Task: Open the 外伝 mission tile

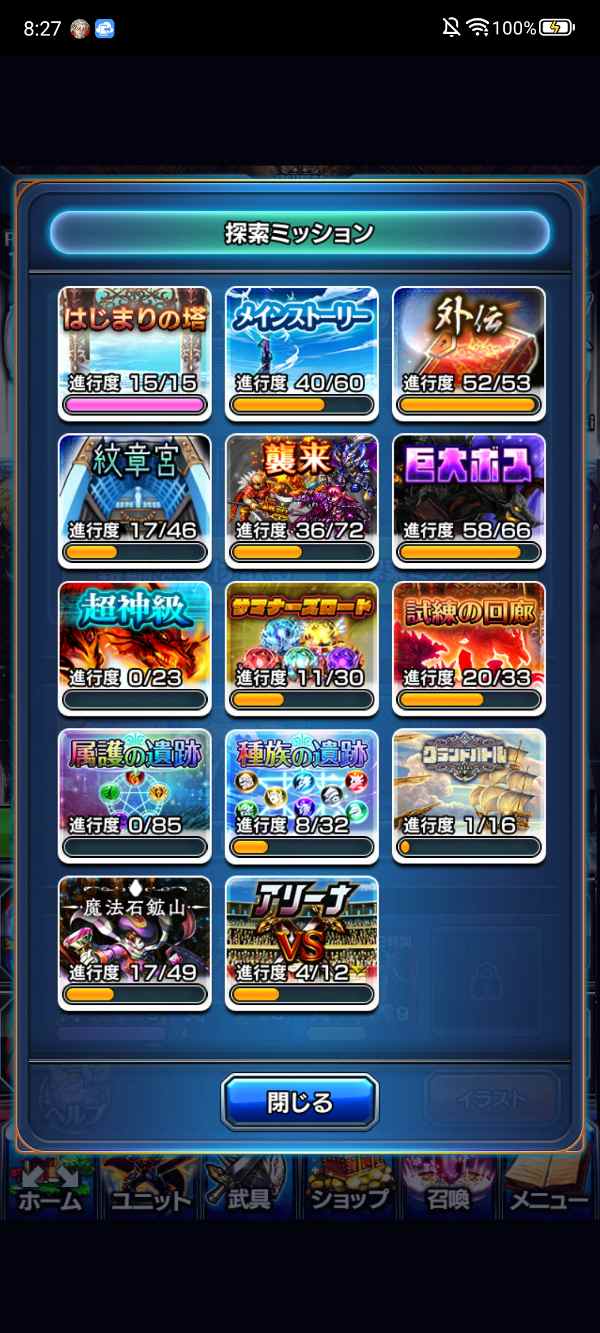Action: [x=469, y=352]
